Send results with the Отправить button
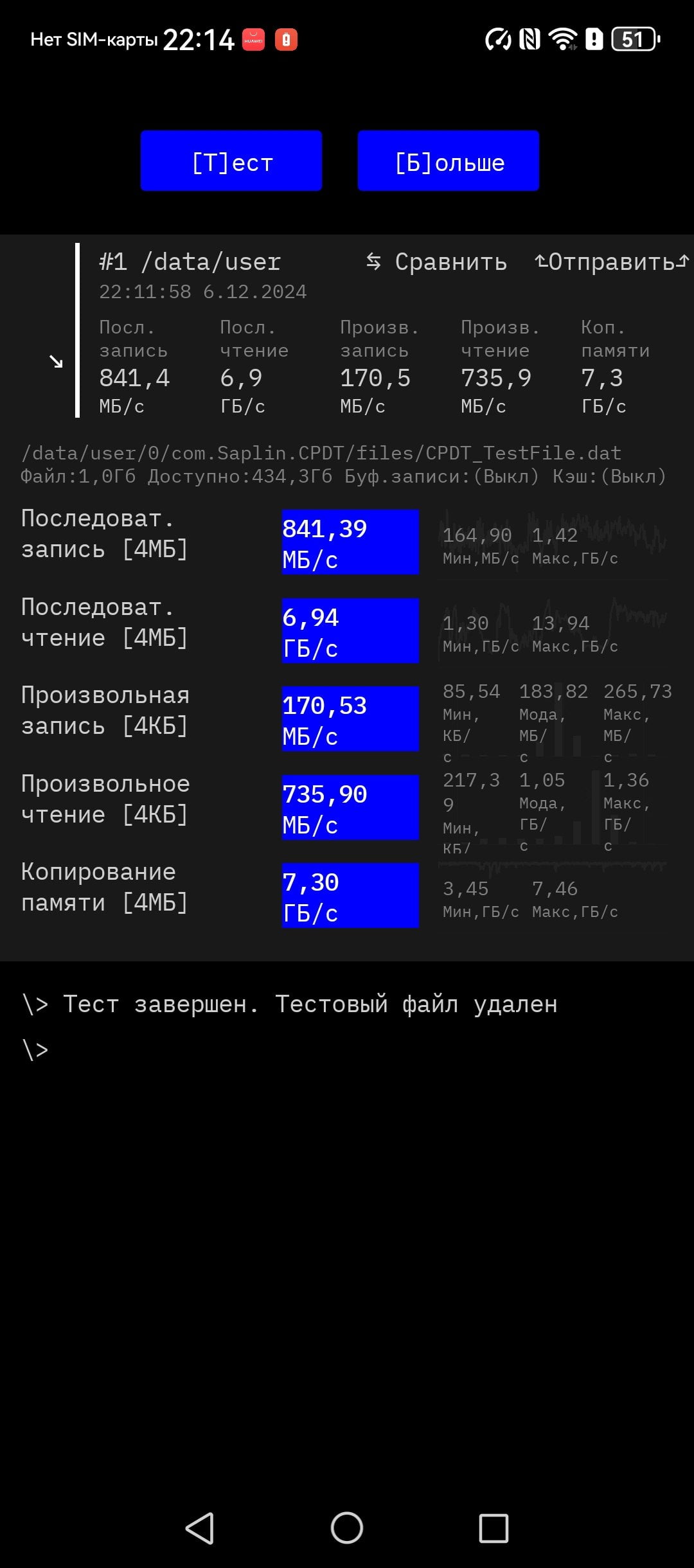Image resolution: width=694 pixels, height=1568 pixels. [x=612, y=262]
